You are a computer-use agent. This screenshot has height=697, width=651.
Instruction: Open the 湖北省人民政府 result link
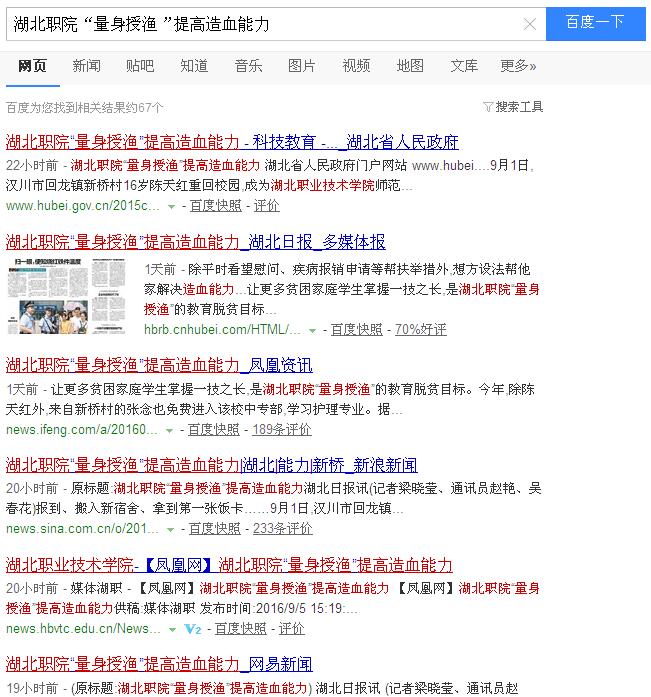tap(232, 141)
